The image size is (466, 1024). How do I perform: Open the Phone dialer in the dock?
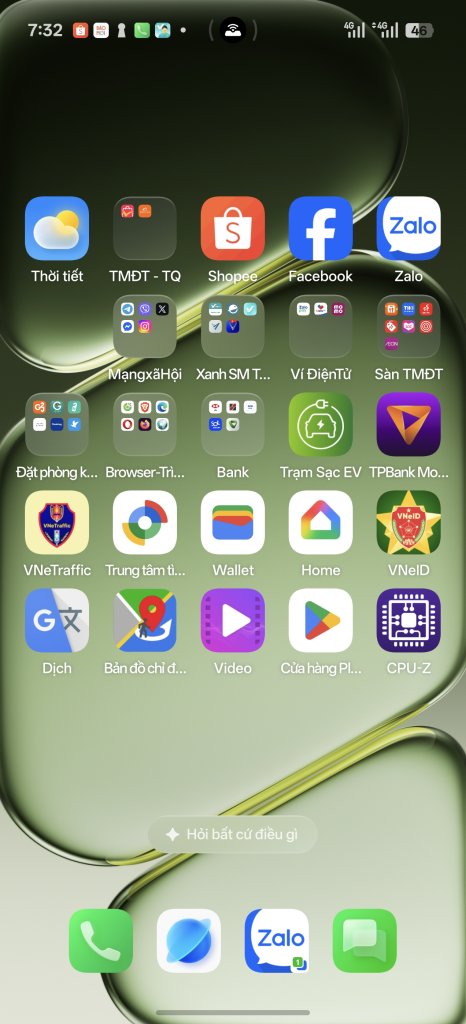(101, 940)
